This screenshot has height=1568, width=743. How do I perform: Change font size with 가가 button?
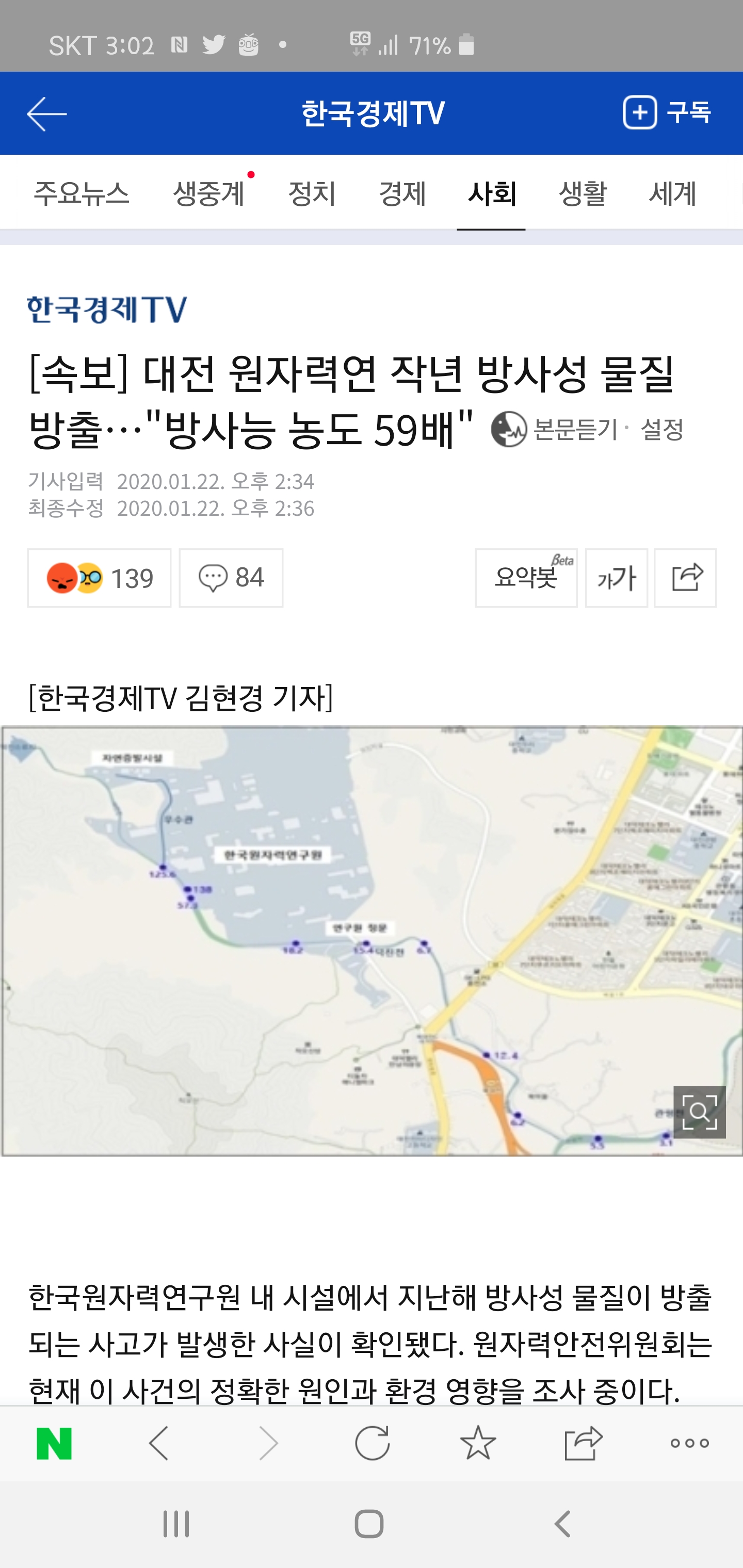[616, 578]
